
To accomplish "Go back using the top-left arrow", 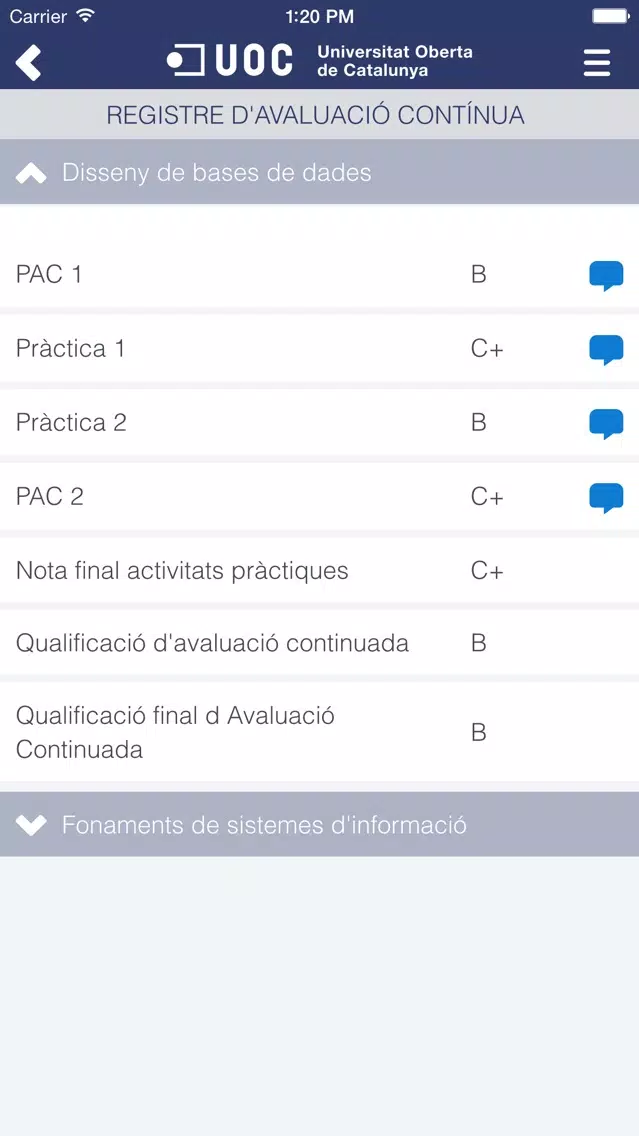I will click(28, 62).
